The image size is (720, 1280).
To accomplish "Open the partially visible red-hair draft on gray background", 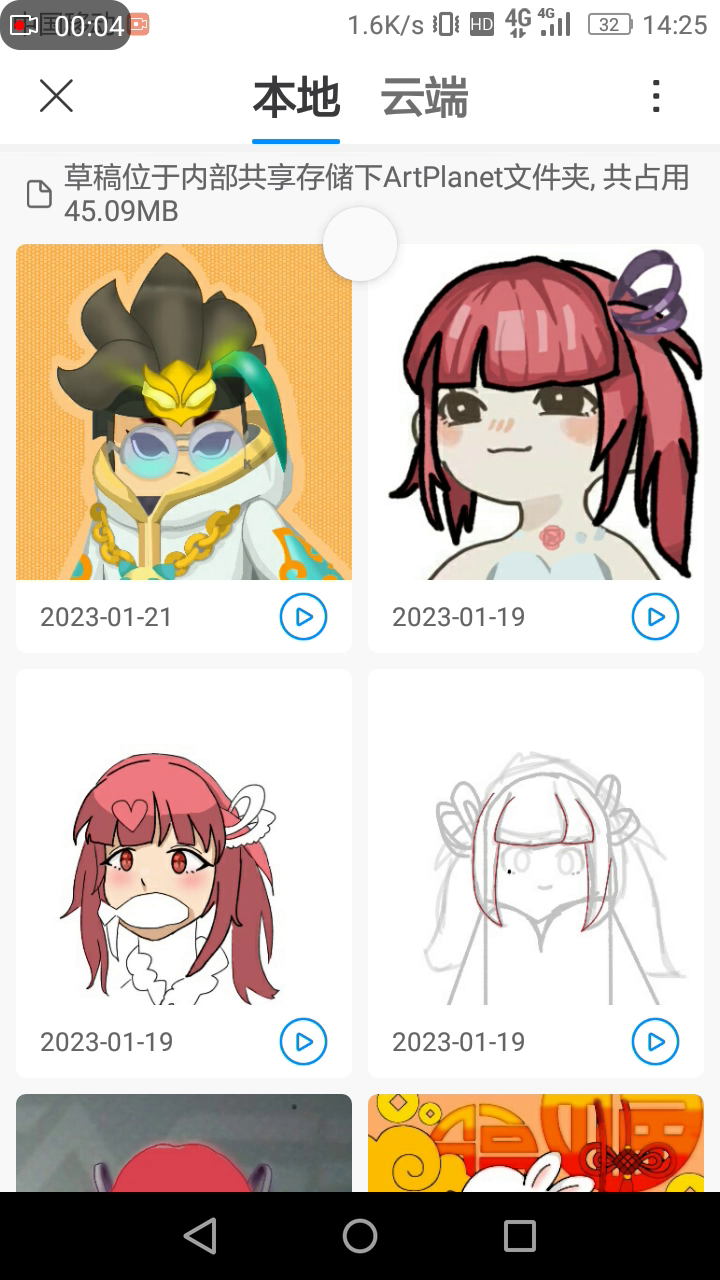I will [x=184, y=1143].
